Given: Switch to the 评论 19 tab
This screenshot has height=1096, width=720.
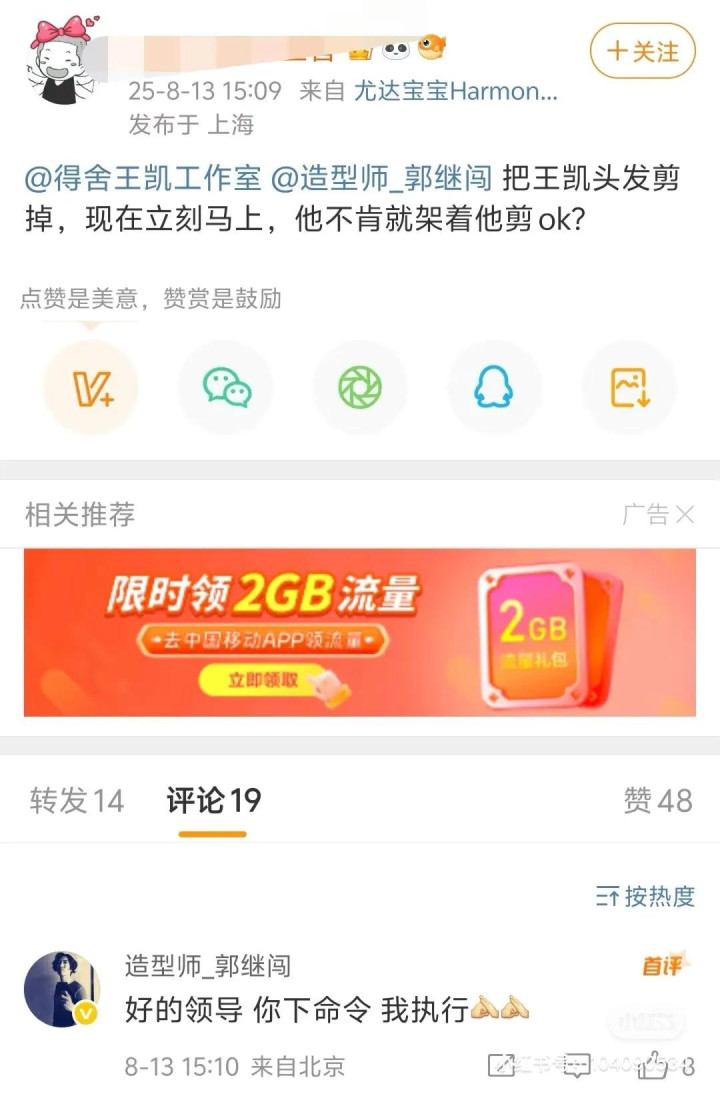Looking at the screenshot, I should pyautogui.click(x=214, y=800).
